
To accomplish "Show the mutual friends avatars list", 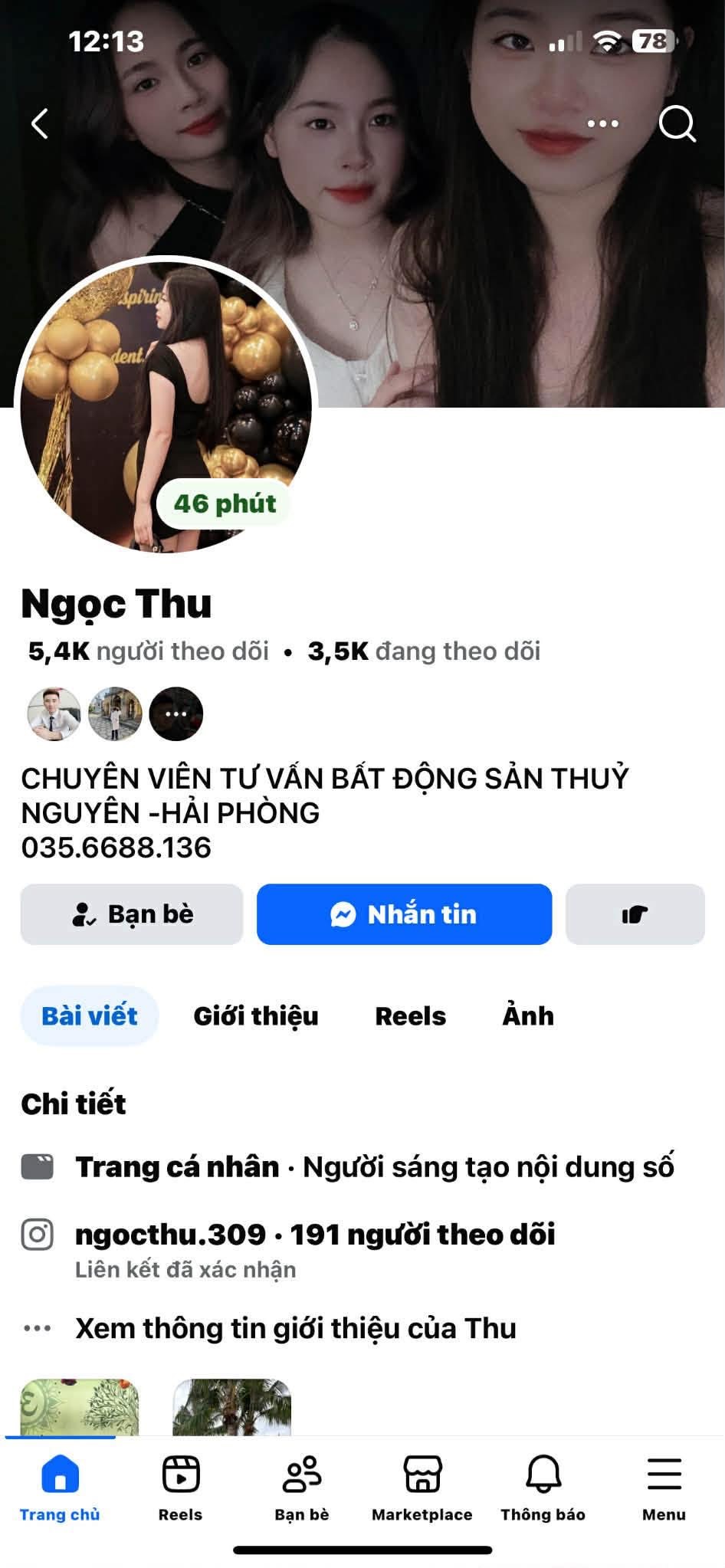I will [115, 713].
